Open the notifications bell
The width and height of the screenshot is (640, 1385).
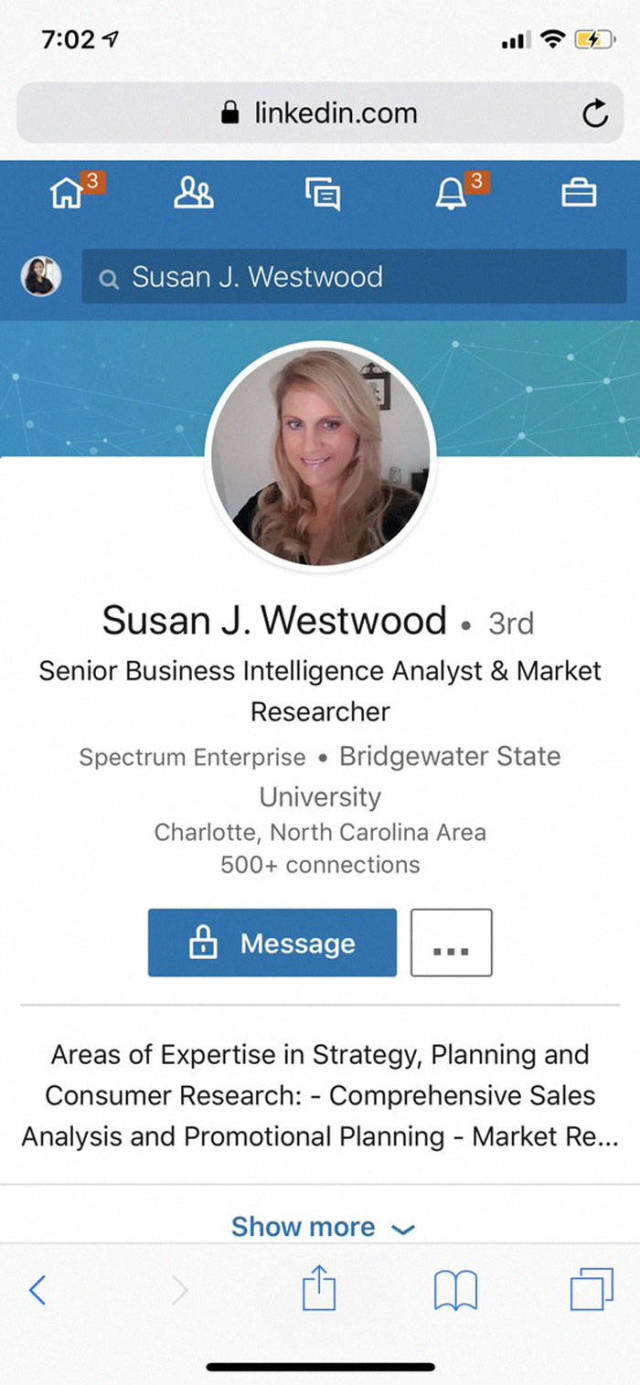coord(450,192)
